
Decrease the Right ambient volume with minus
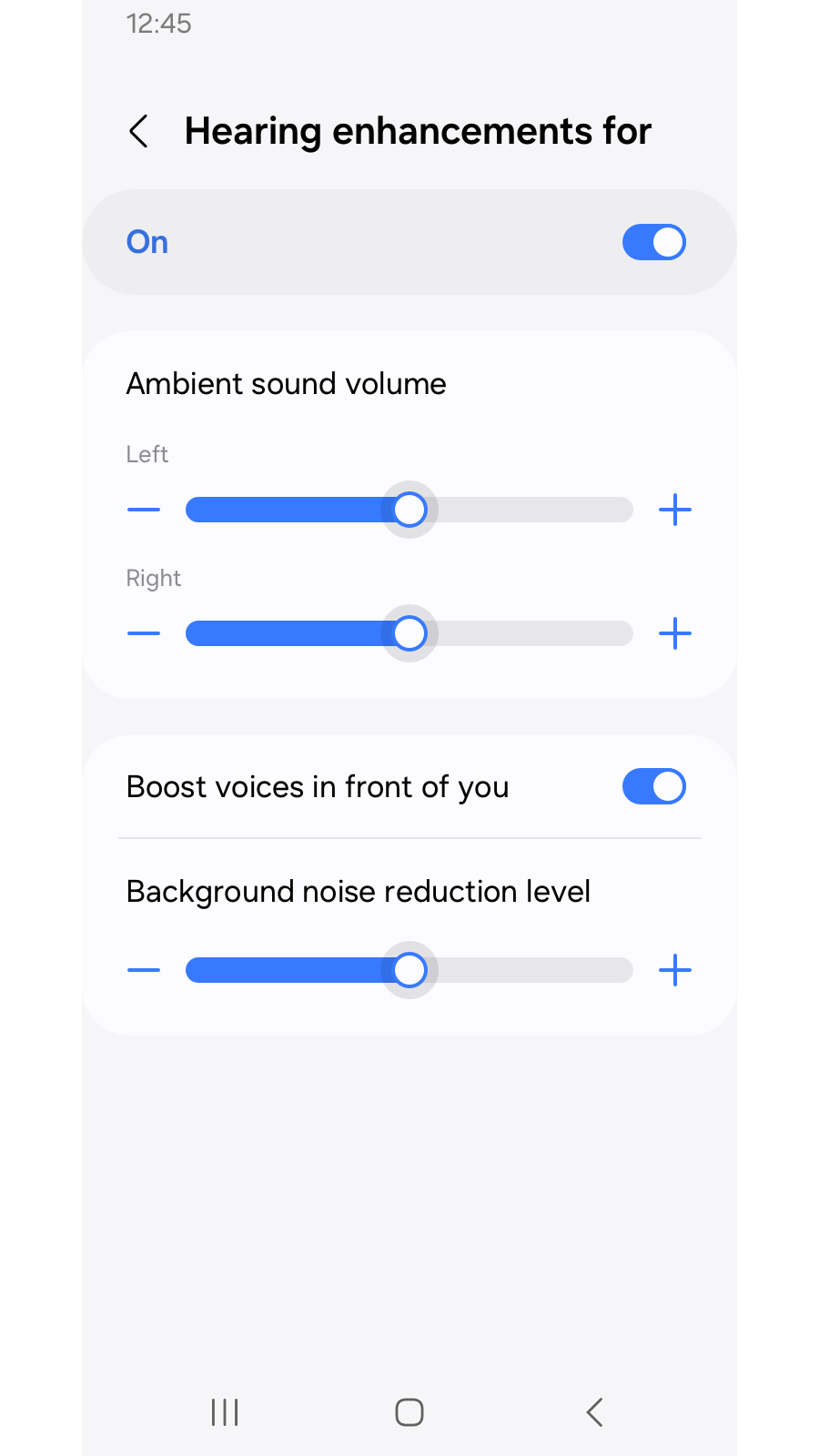(143, 633)
